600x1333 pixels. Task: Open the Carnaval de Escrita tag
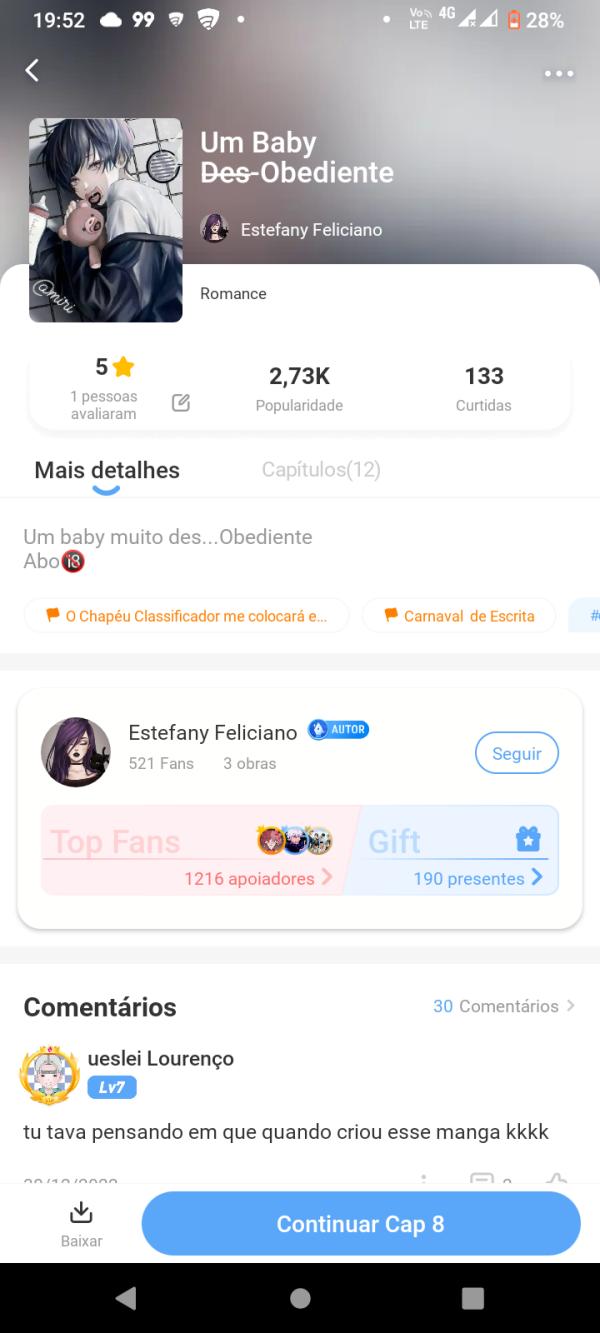(459, 616)
